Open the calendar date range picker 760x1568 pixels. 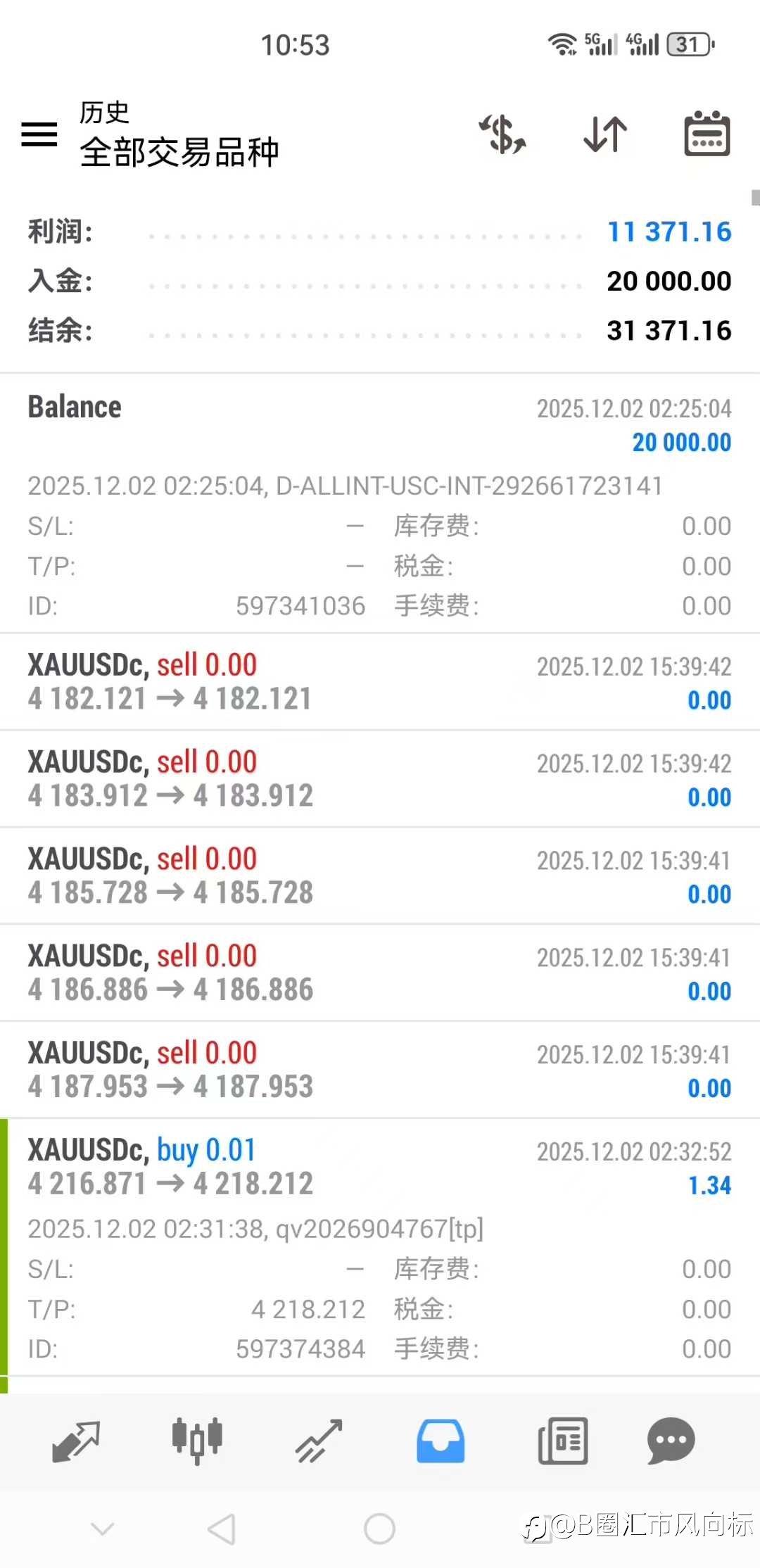click(x=707, y=134)
